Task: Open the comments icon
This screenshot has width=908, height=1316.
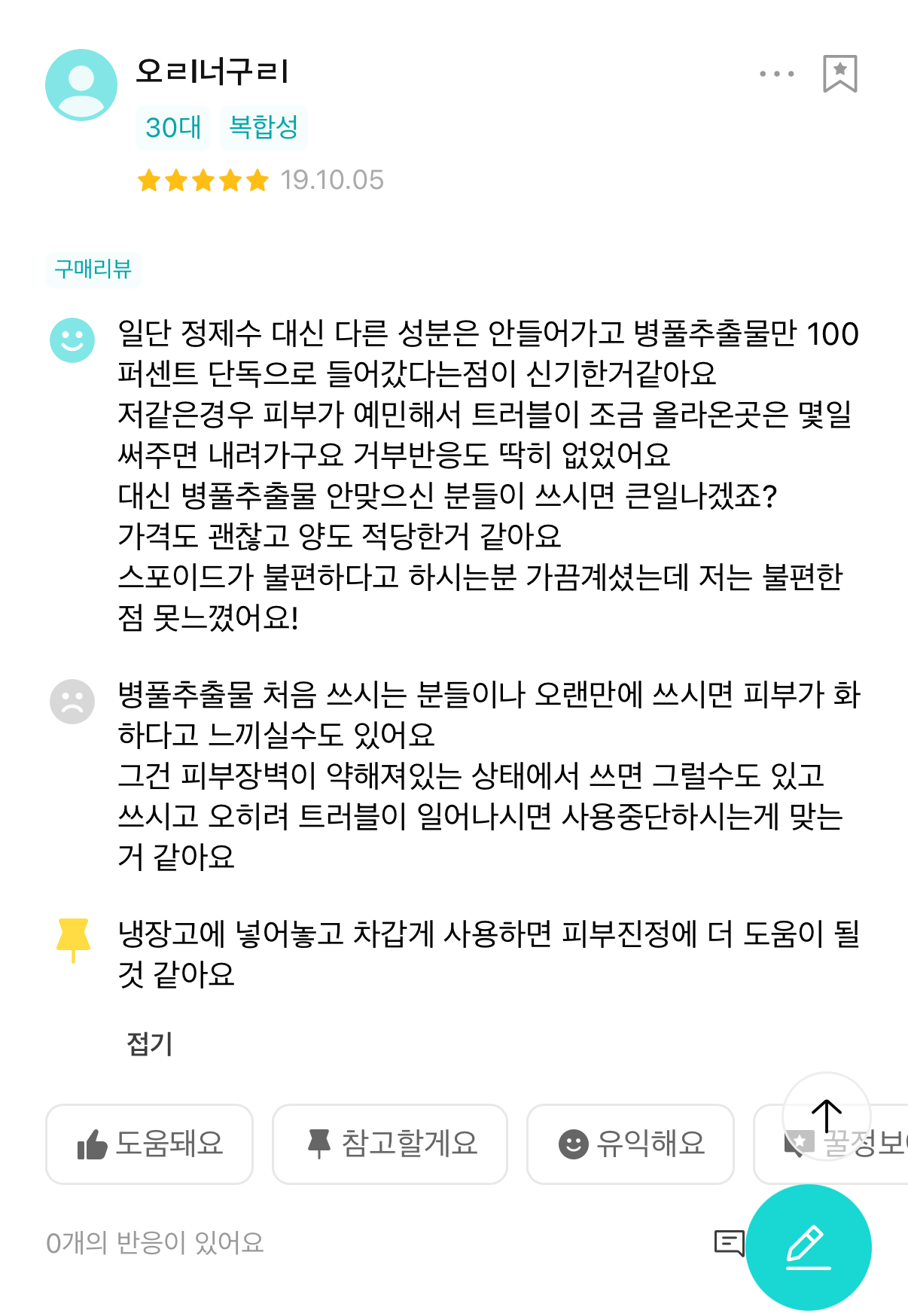Action: point(728,1243)
